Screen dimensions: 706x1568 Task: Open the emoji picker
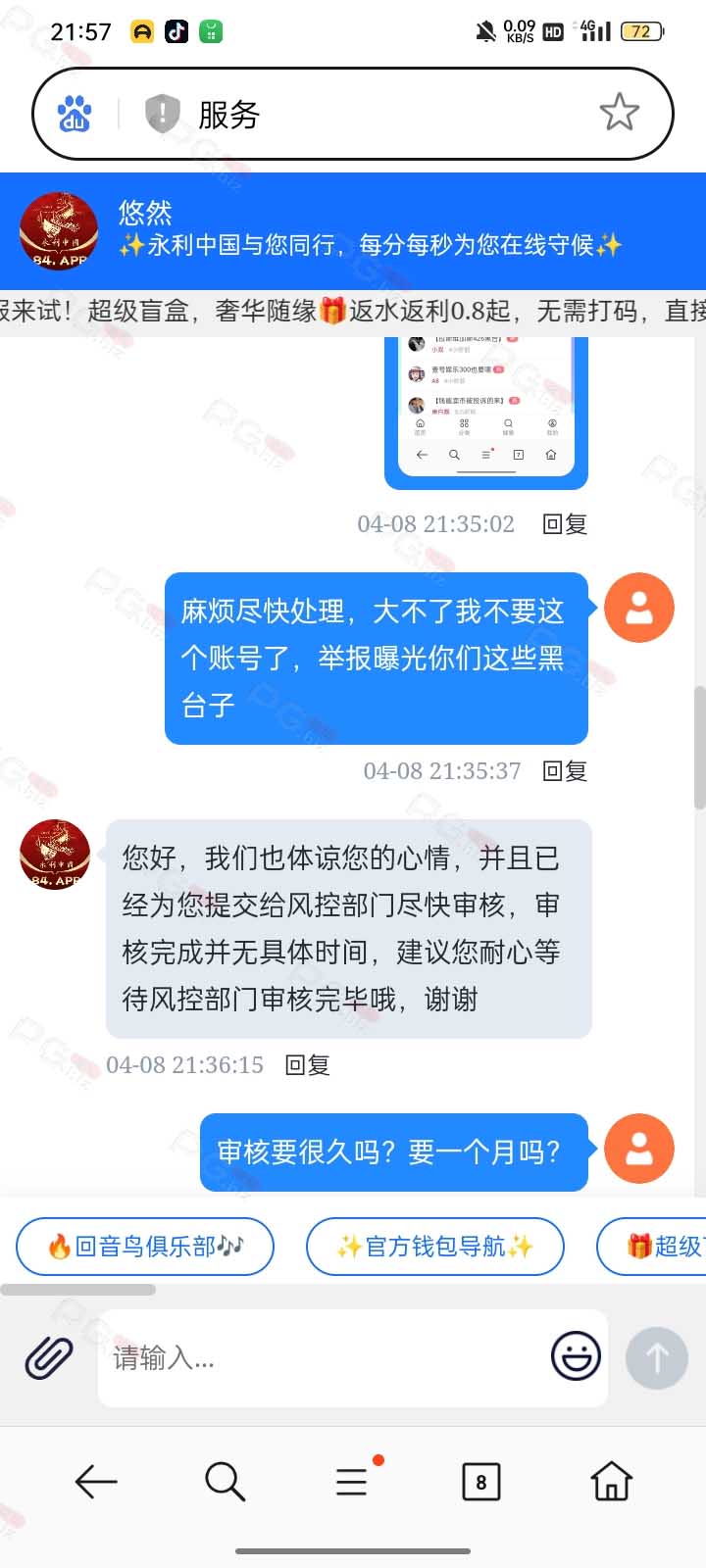(576, 1356)
